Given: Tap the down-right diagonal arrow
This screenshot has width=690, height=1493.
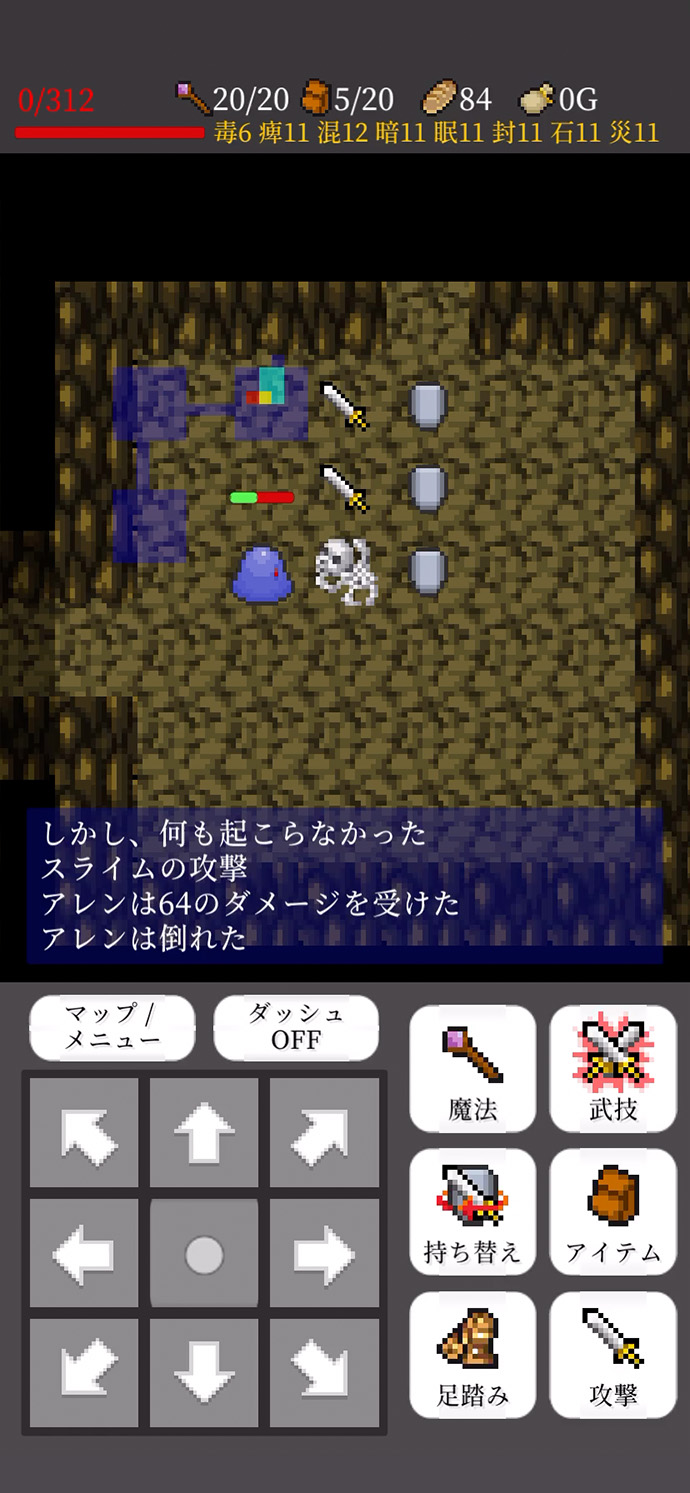Looking at the screenshot, I should (x=324, y=1373).
